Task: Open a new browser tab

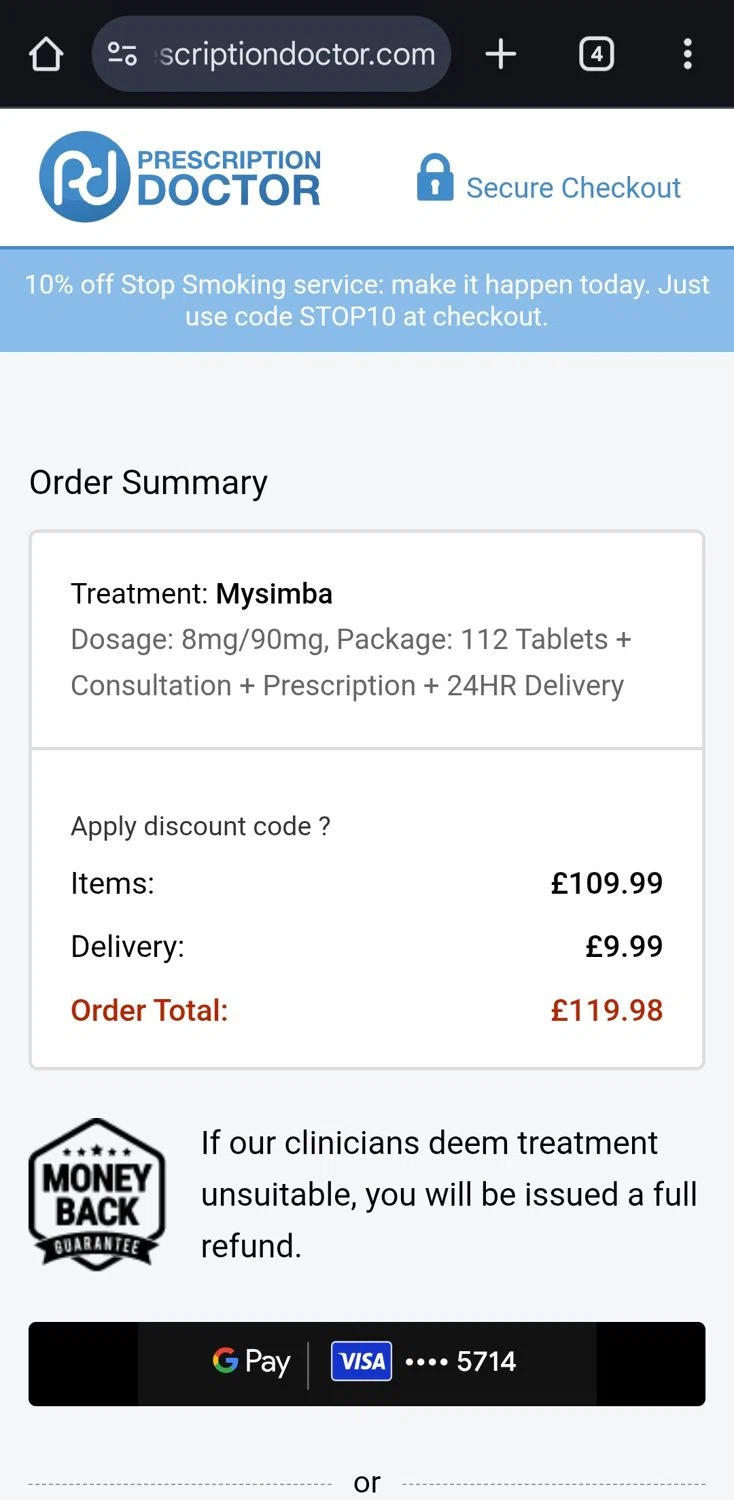Action: (x=500, y=54)
